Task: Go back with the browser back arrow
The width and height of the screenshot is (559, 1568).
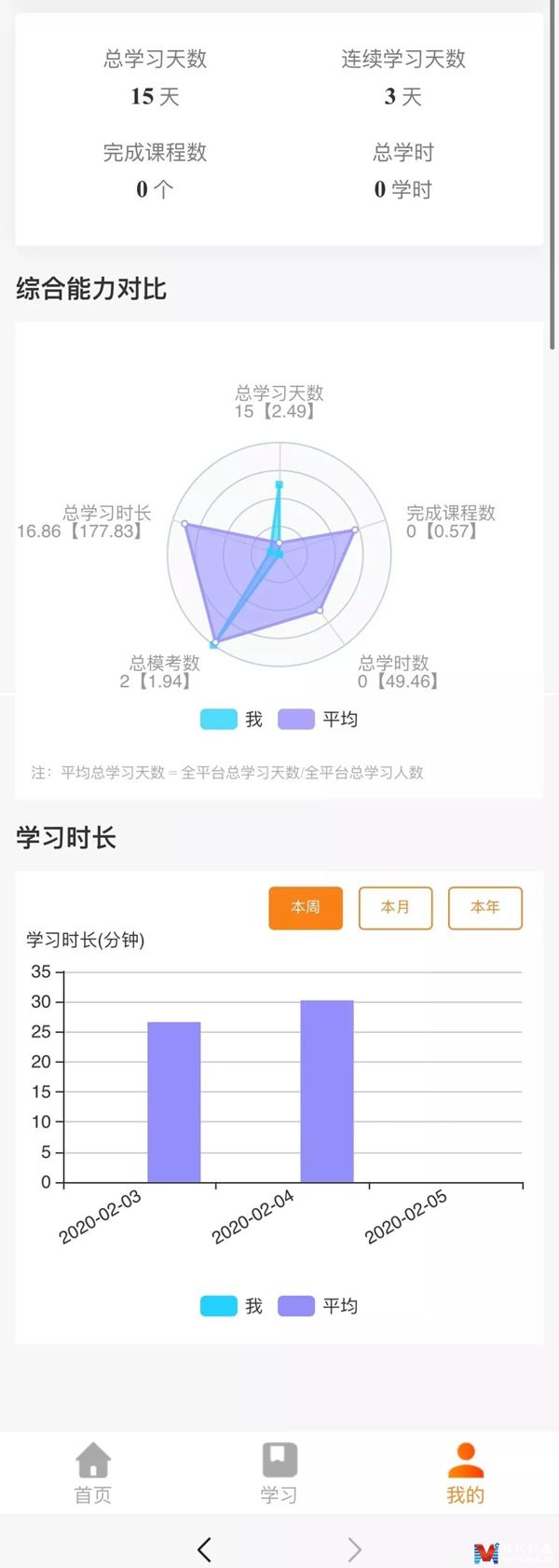Action: (205, 1549)
